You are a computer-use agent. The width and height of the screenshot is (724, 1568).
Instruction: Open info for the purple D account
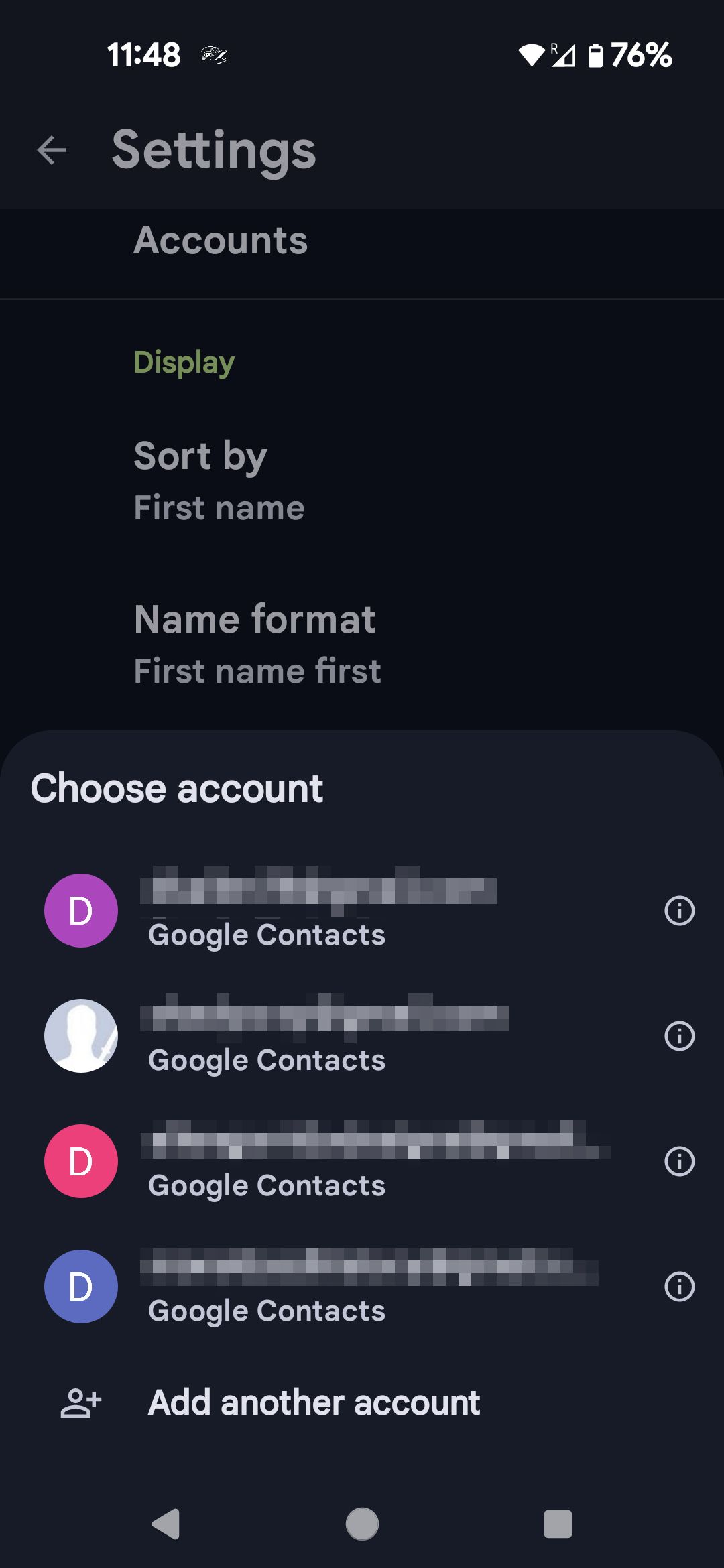click(x=679, y=909)
